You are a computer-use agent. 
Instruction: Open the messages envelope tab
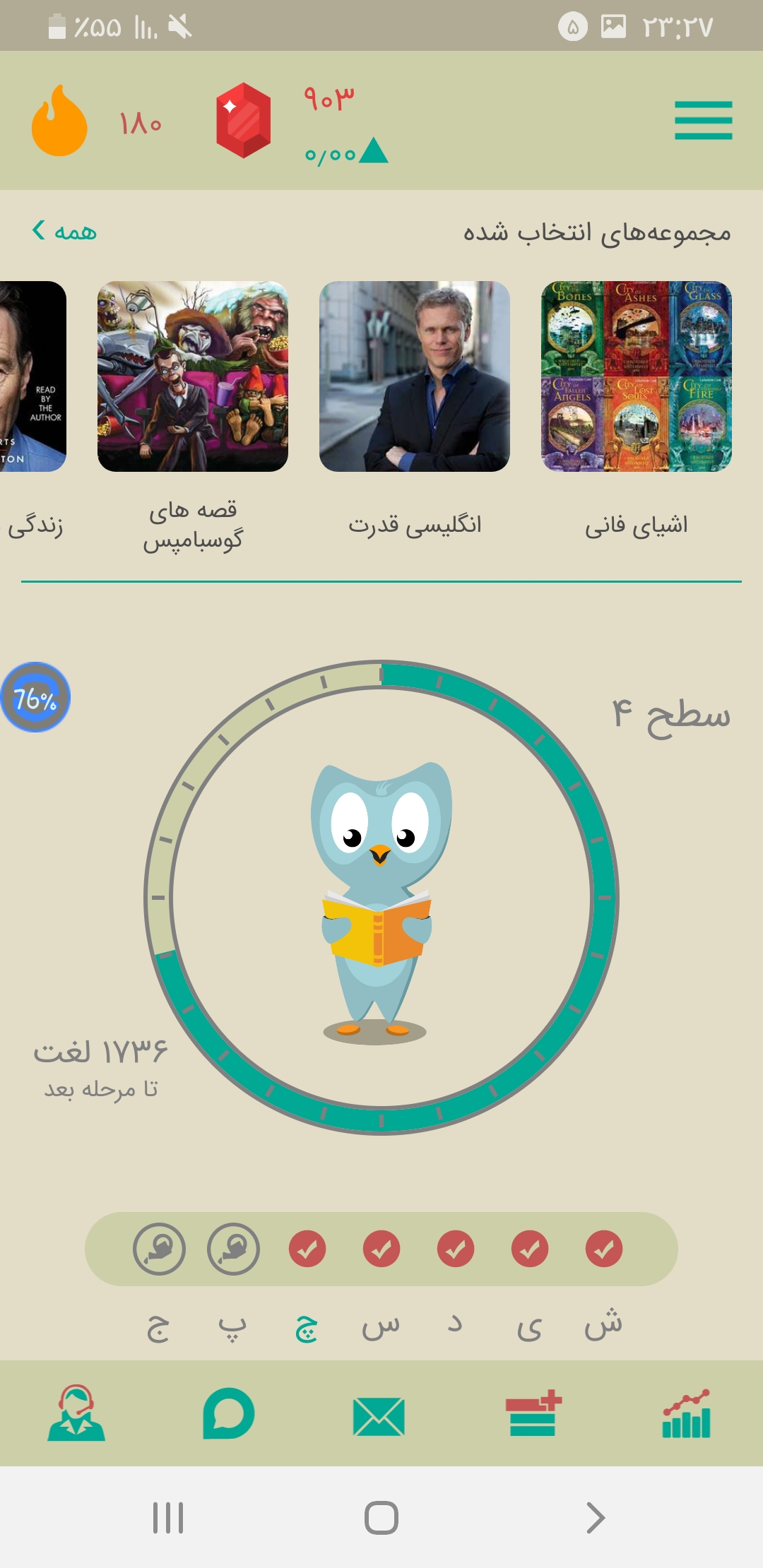pyautogui.click(x=379, y=1416)
